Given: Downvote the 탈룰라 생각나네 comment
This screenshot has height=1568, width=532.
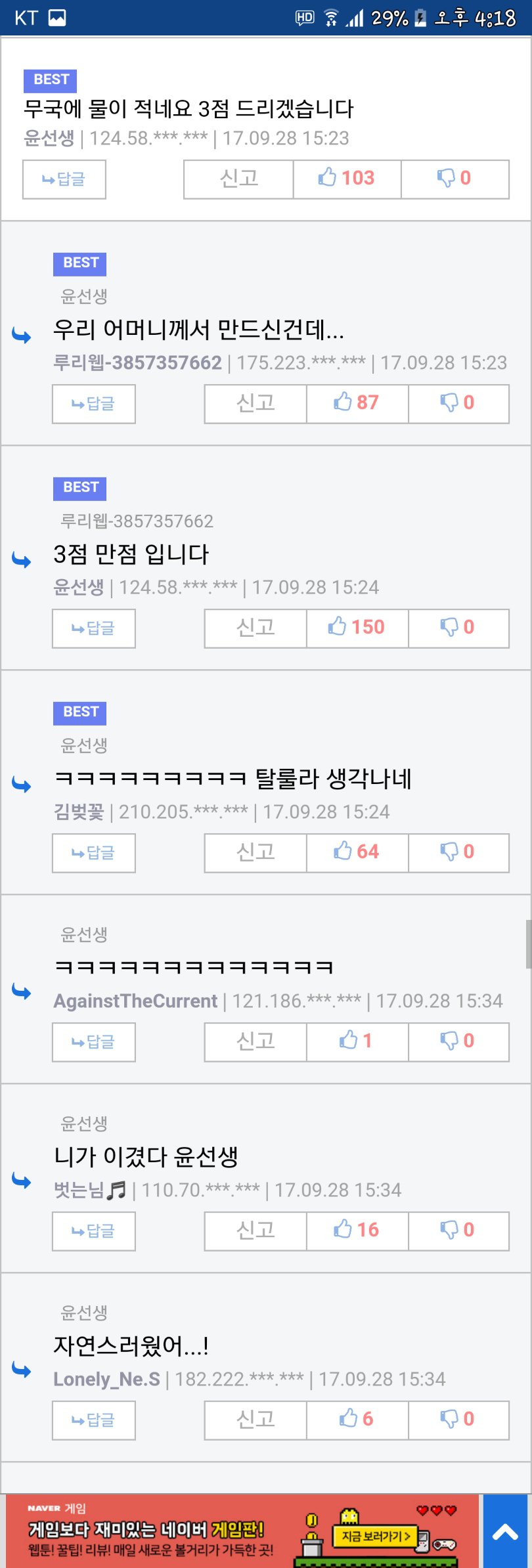Looking at the screenshot, I should tap(458, 853).
